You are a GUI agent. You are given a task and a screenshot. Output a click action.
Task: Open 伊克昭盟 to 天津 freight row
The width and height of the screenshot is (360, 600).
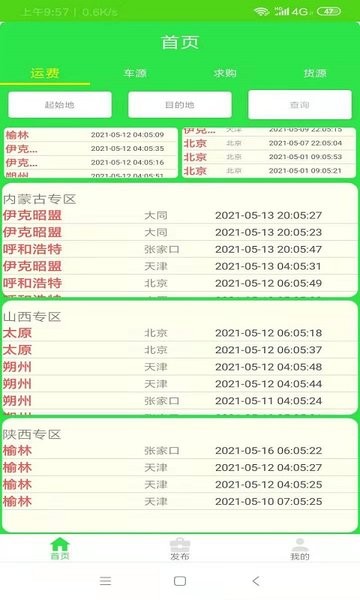click(180, 266)
